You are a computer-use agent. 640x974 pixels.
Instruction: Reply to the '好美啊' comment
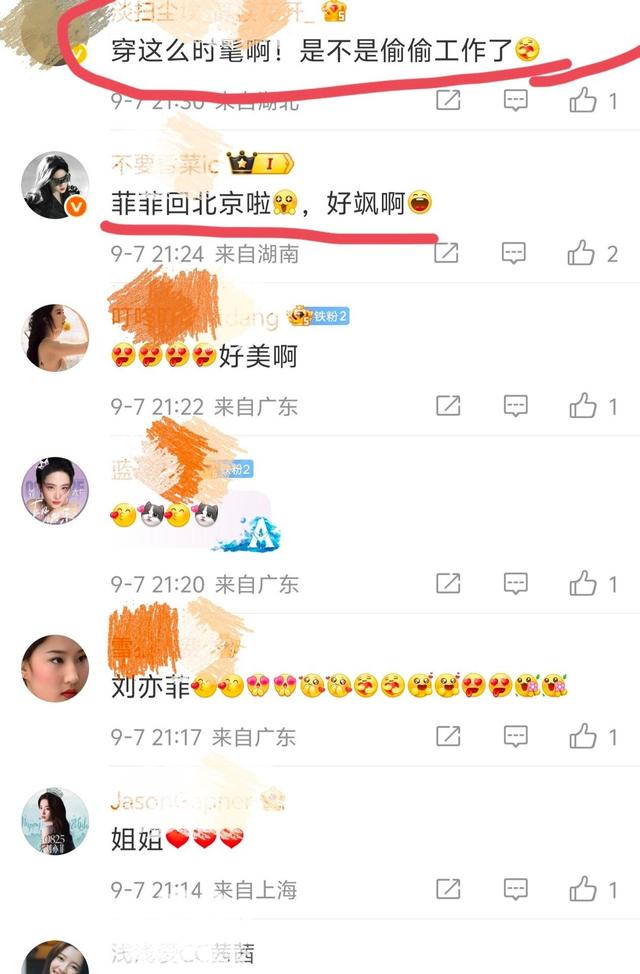(x=515, y=406)
